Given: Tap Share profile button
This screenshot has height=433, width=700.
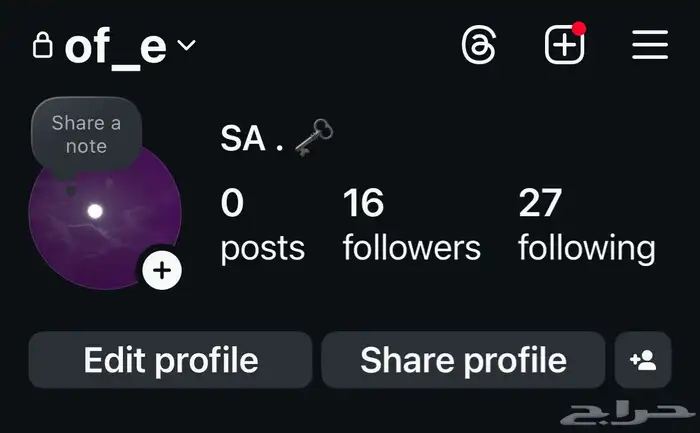Looking at the screenshot, I should (x=463, y=360).
